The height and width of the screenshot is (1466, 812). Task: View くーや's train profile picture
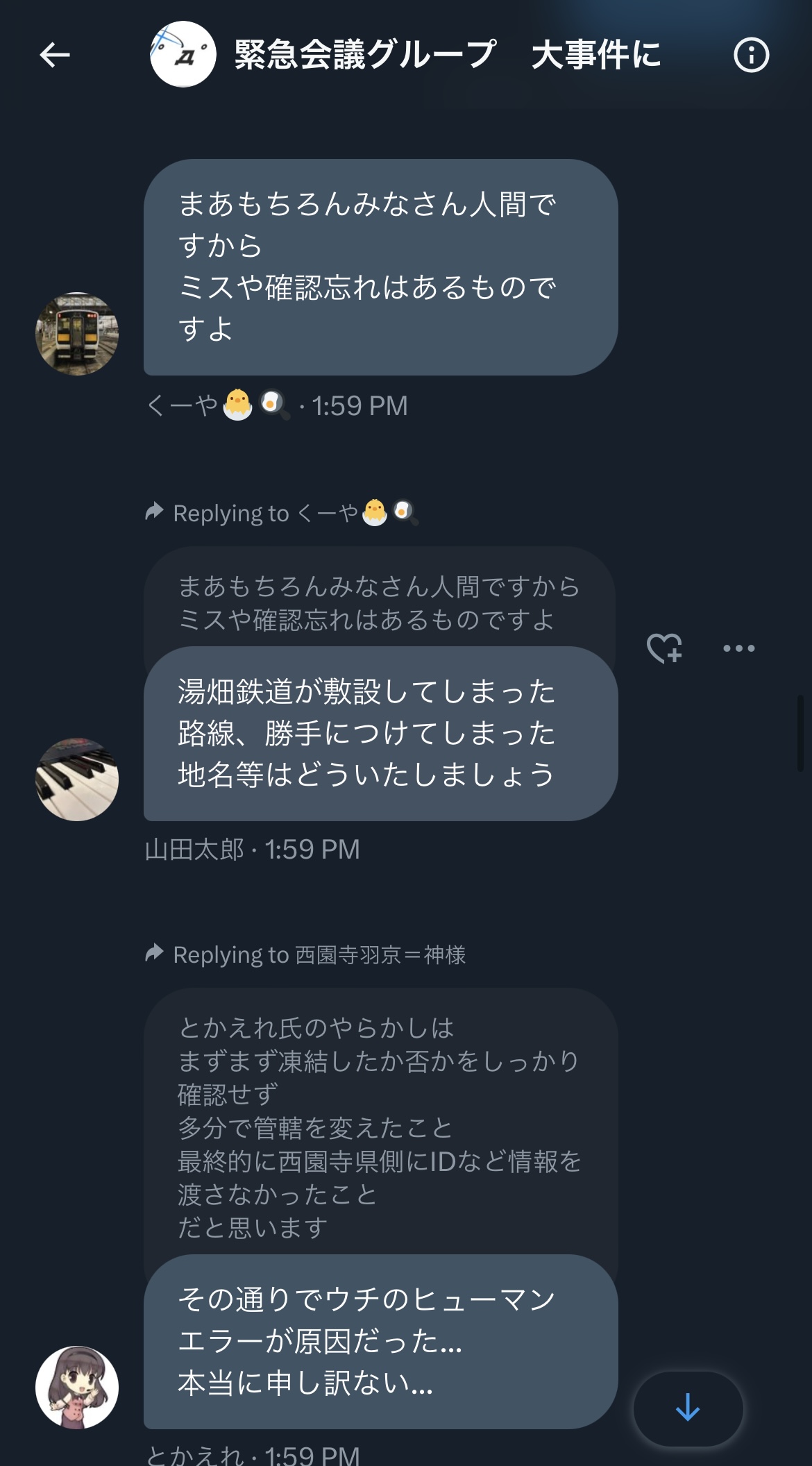coord(77,334)
